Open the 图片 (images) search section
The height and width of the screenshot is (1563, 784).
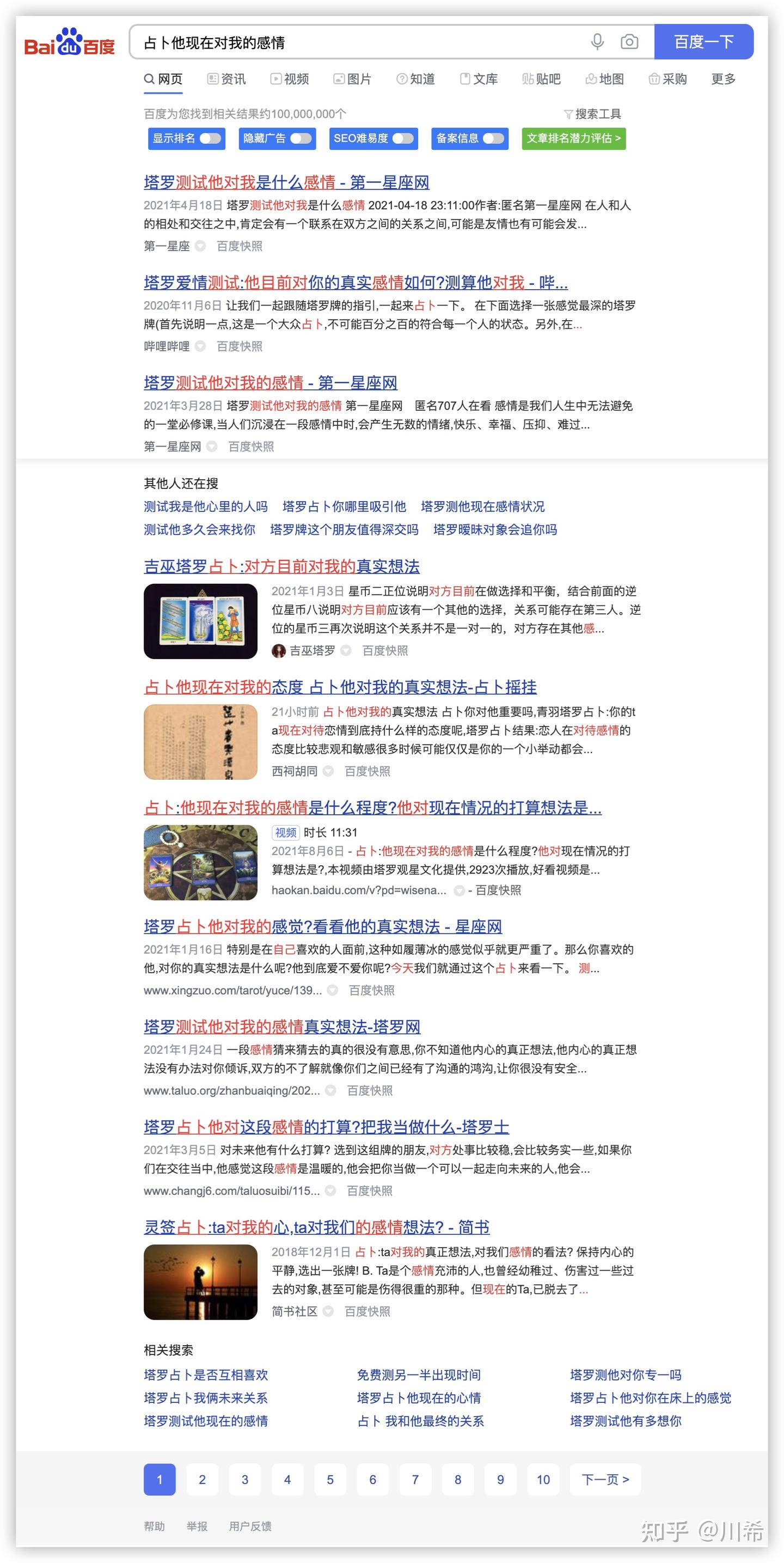click(339, 79)
